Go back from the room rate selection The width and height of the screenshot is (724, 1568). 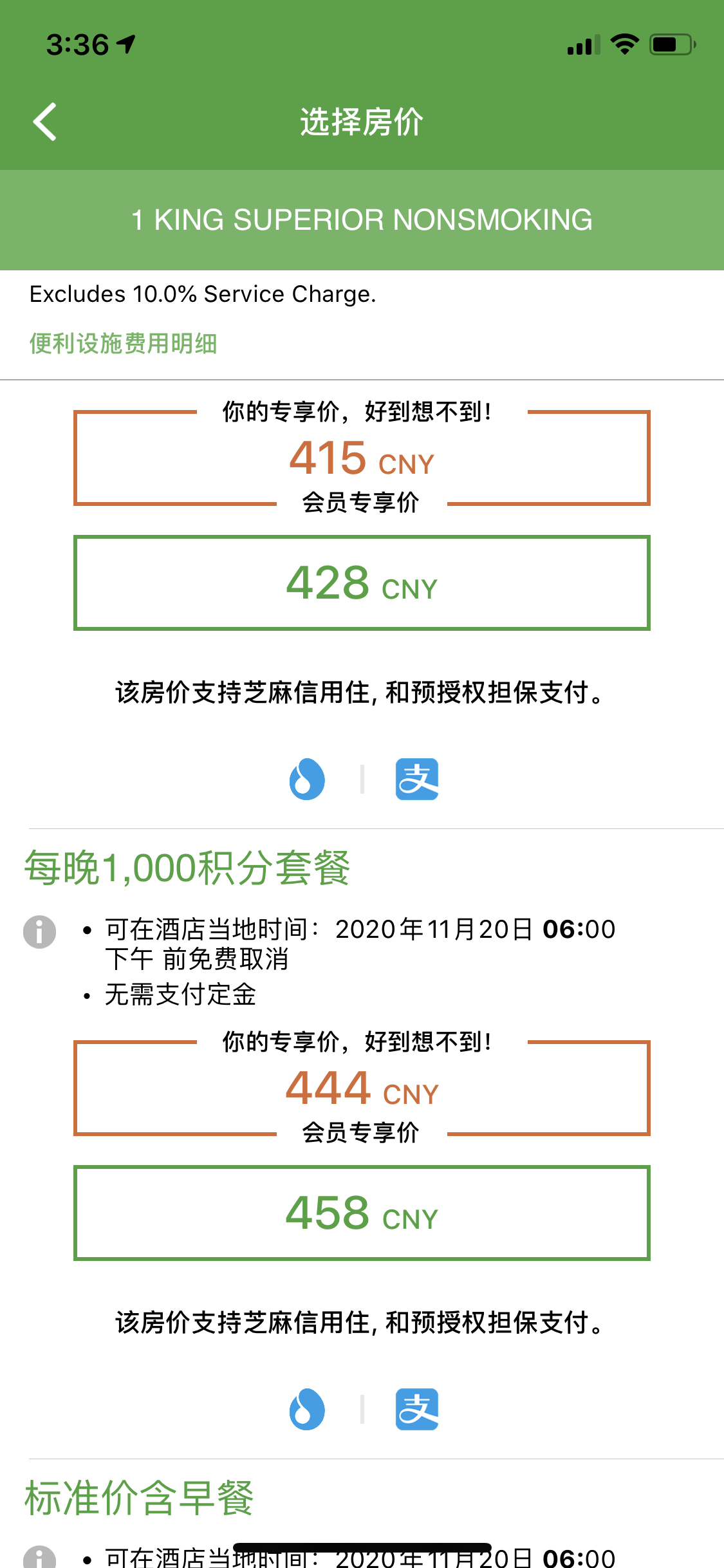click(45, 122)
